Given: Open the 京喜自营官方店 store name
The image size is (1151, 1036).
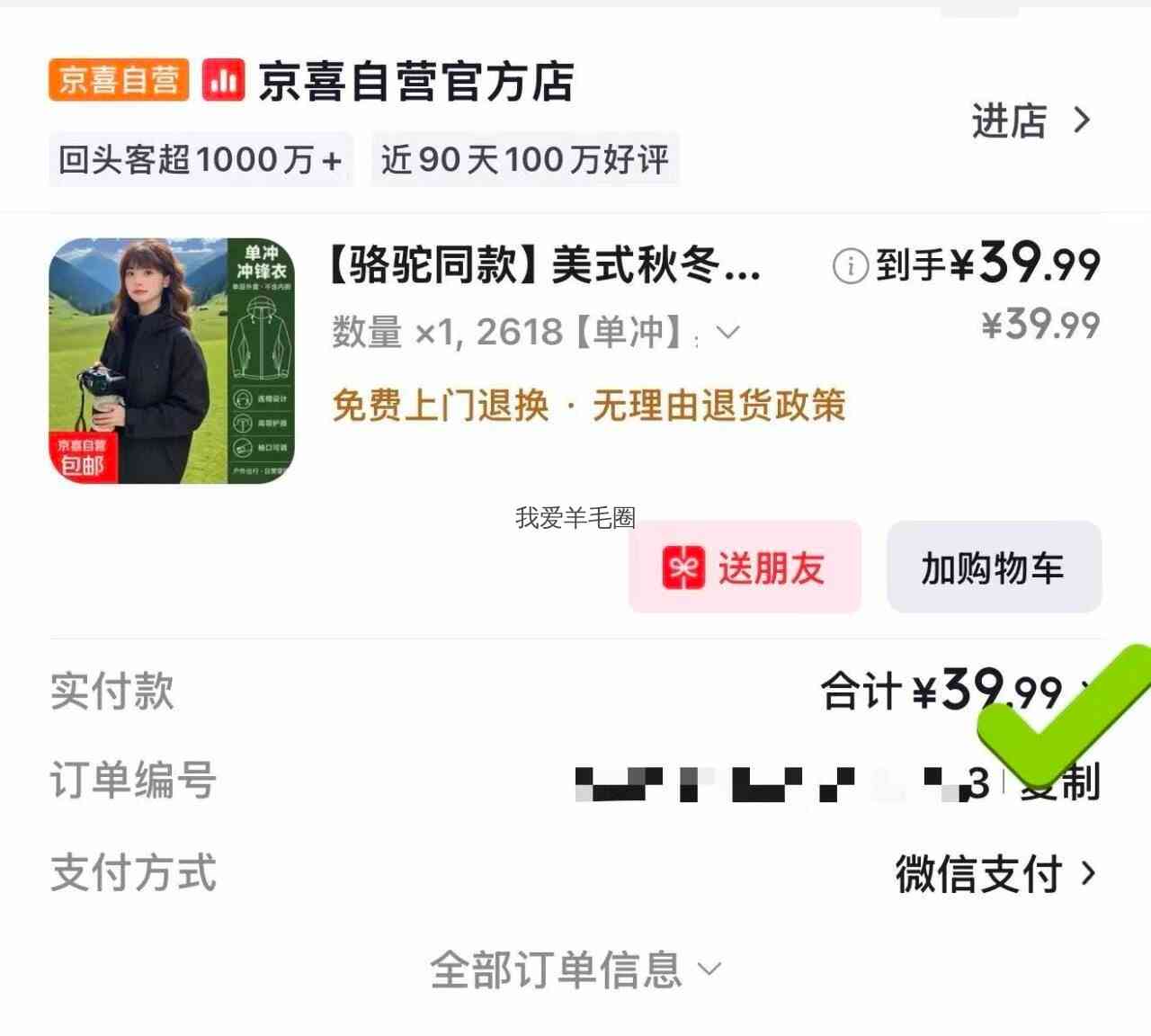Looking at the screenshot, I should [416, 81].
